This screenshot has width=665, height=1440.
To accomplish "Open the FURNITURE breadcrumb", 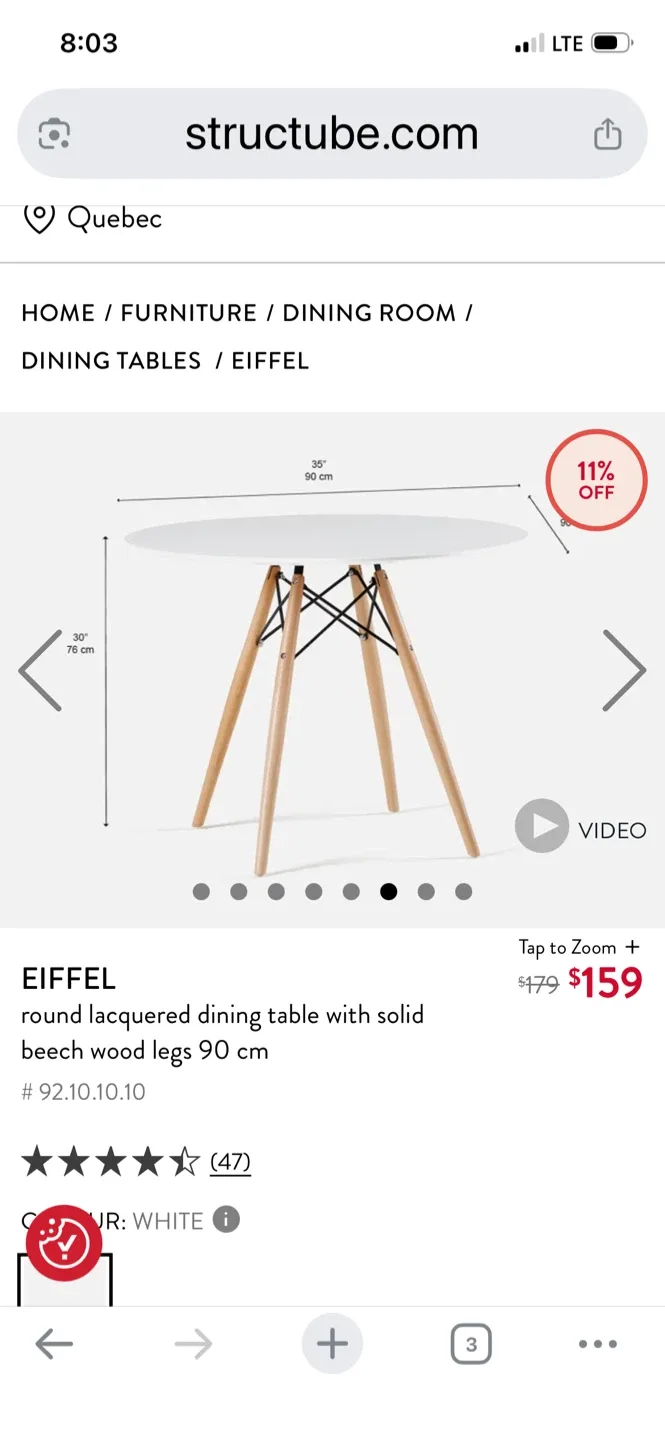I will point(189,313).
